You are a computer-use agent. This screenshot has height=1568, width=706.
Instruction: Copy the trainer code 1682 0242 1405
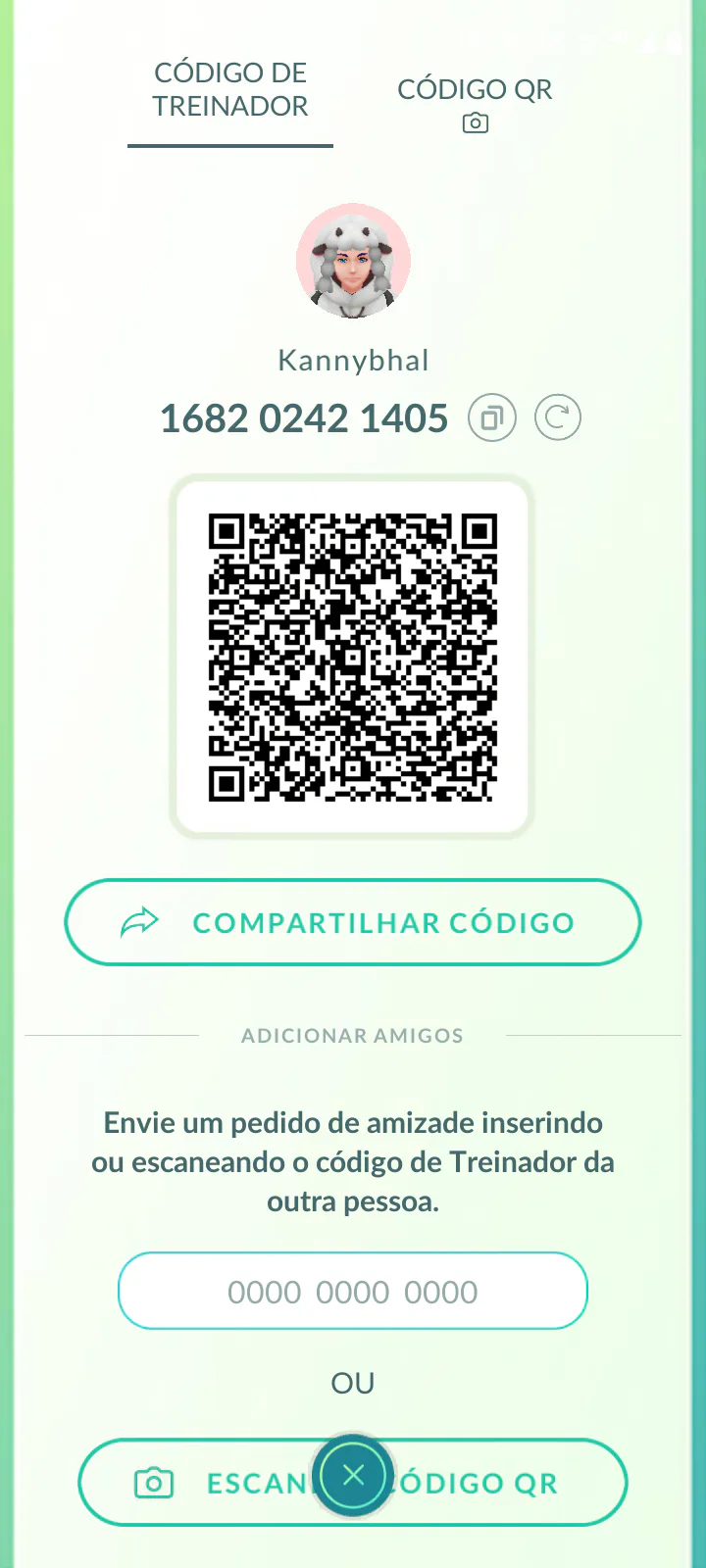coord(492,418)
